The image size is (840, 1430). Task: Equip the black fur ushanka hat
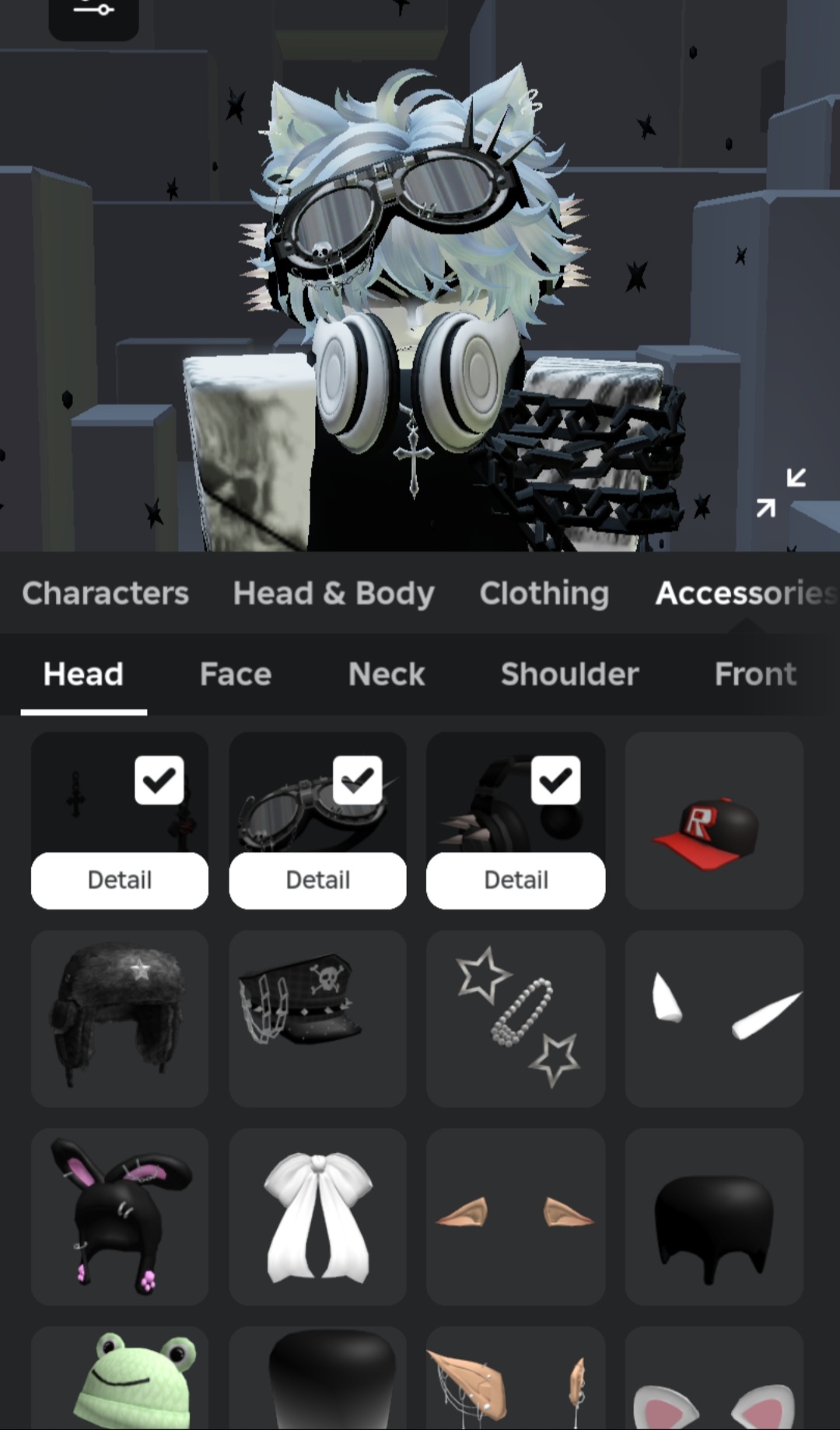(120, 1018)
